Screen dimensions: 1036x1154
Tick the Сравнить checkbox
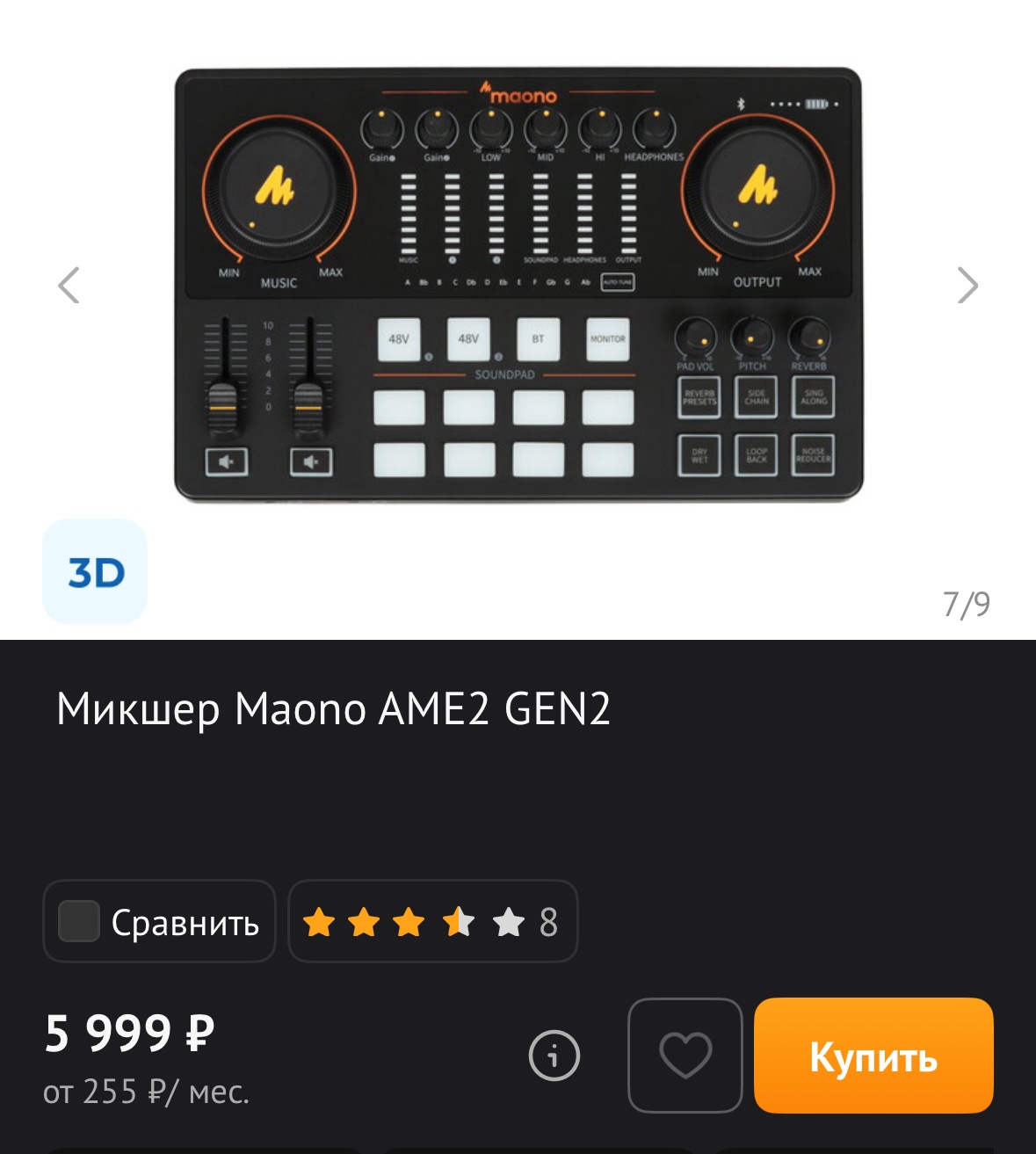[x=79, y=921]
